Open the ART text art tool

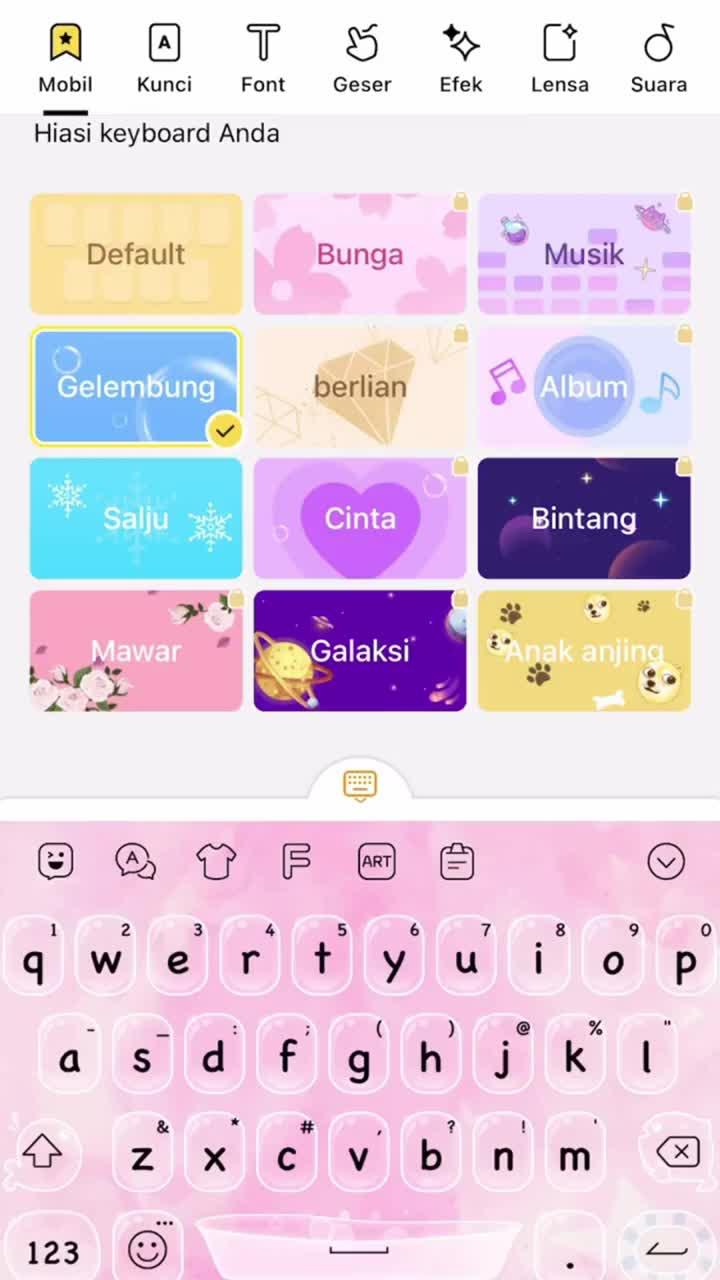377,861
